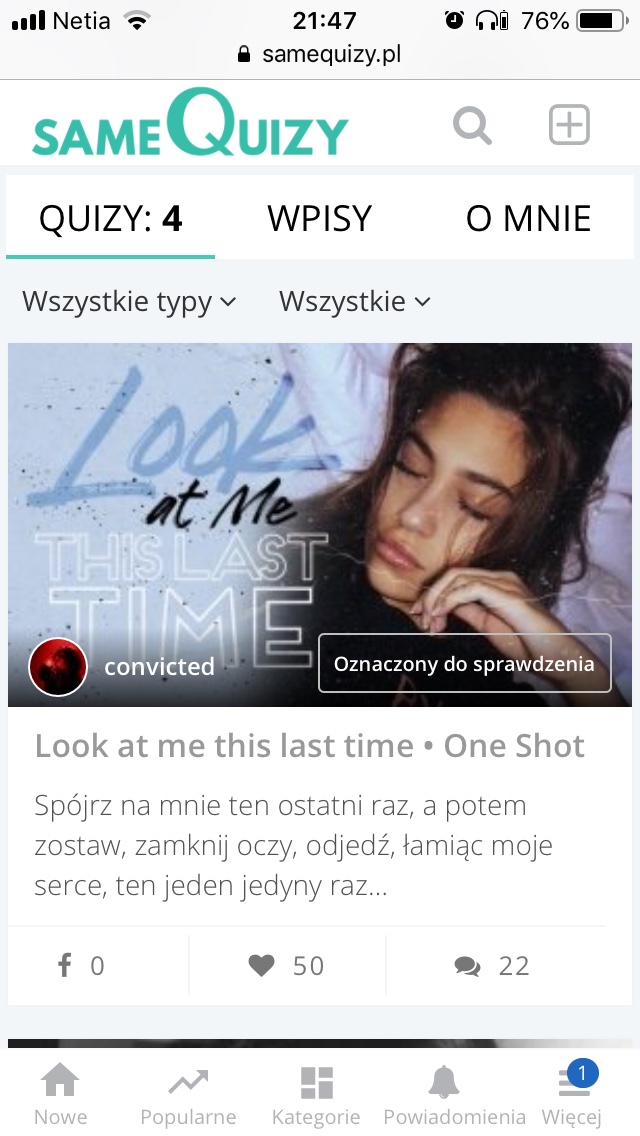Screen dimensions: 640x1136
Task: Share the quiz on Facebook
Action: tap(80, 965)
